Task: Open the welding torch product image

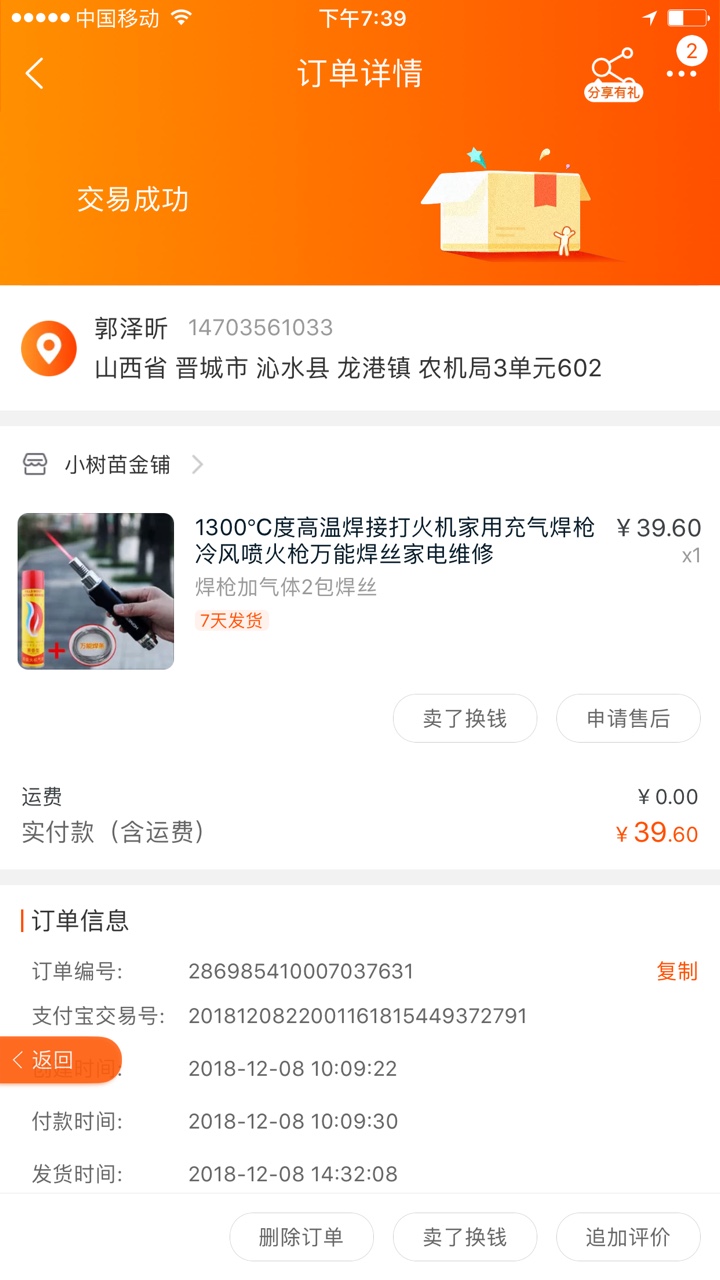Action: tap(96, 591)
